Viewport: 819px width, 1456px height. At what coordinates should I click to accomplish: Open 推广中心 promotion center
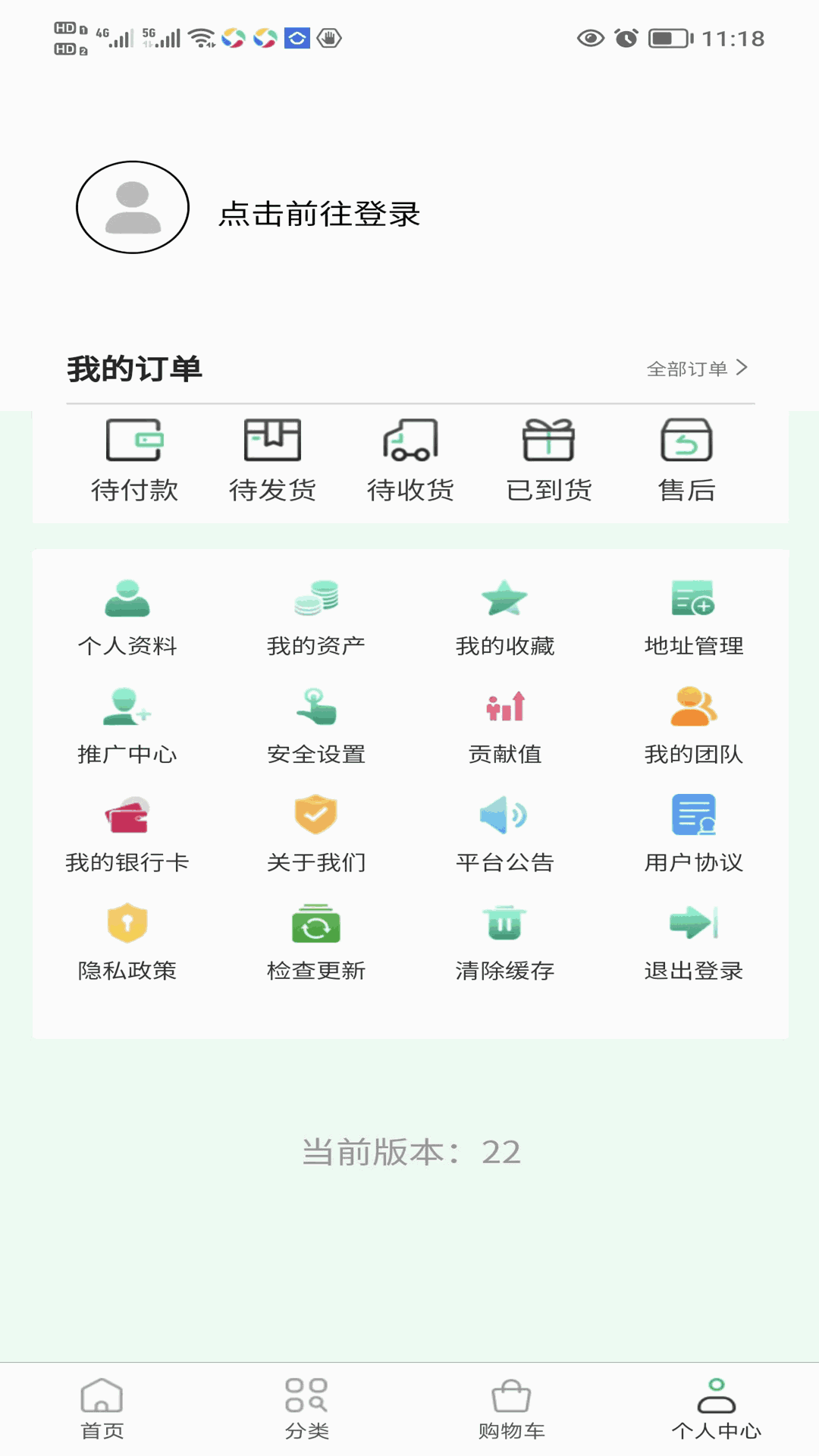tap(127, 724)
